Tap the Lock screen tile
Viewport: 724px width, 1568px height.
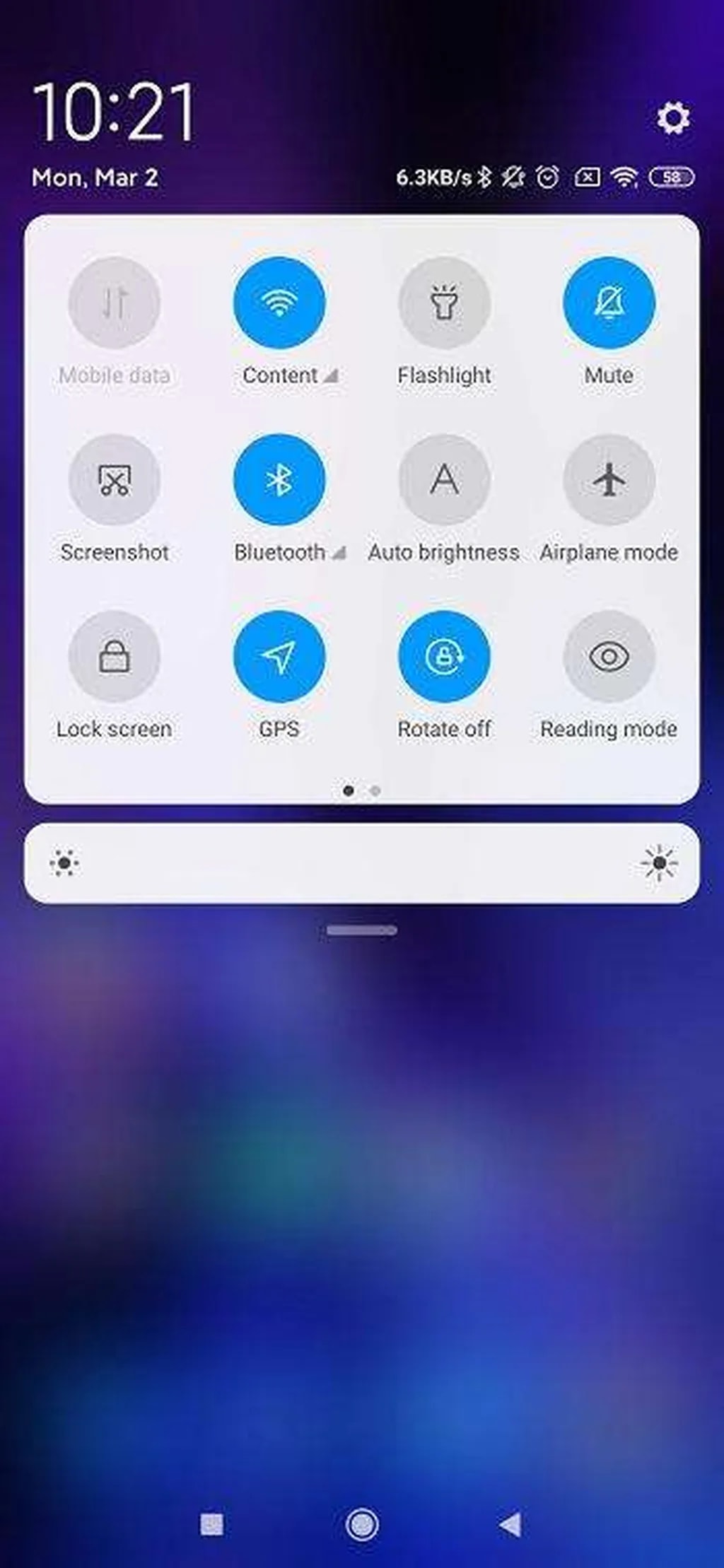tap(114, 657)
